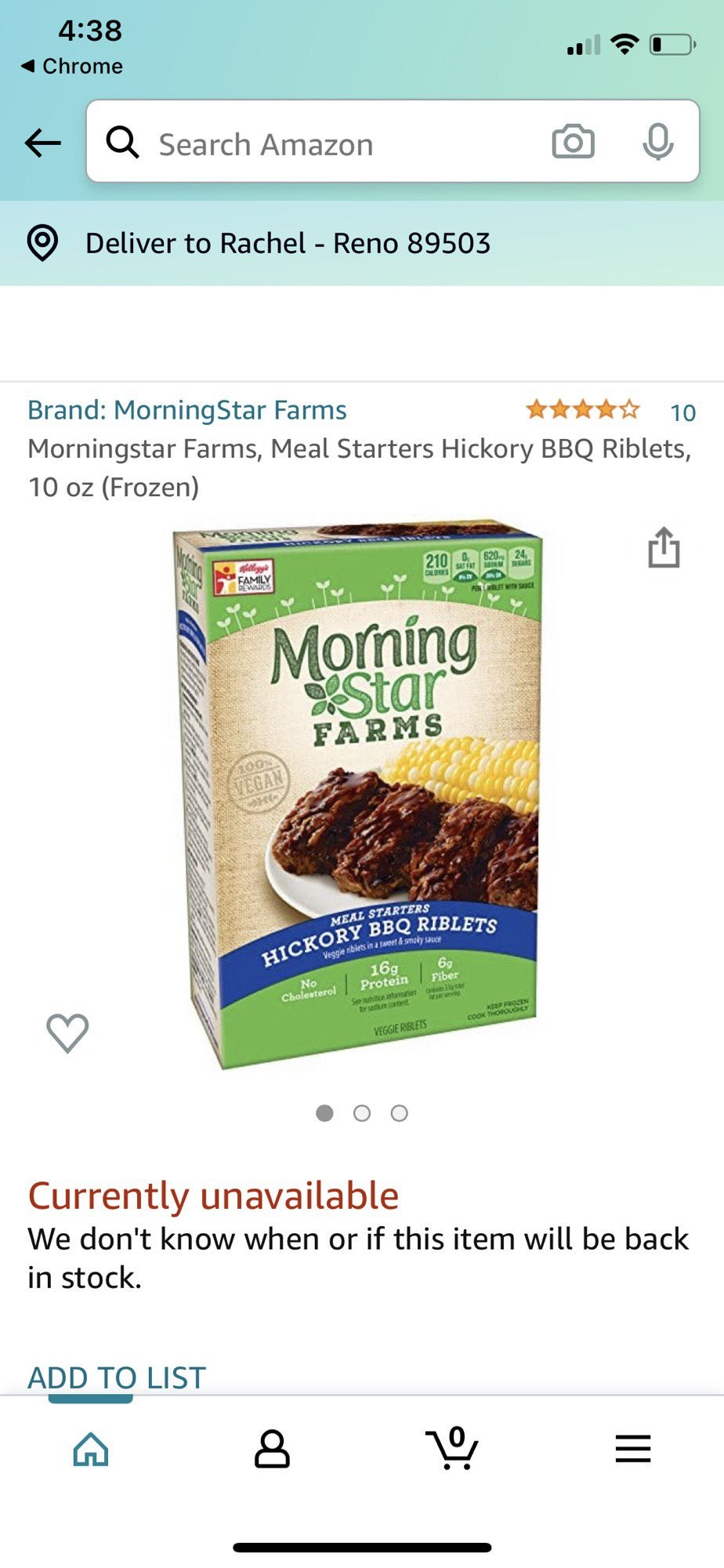724x1568 pixels.
Task: Tap the location pin icon
Action: 43,243
